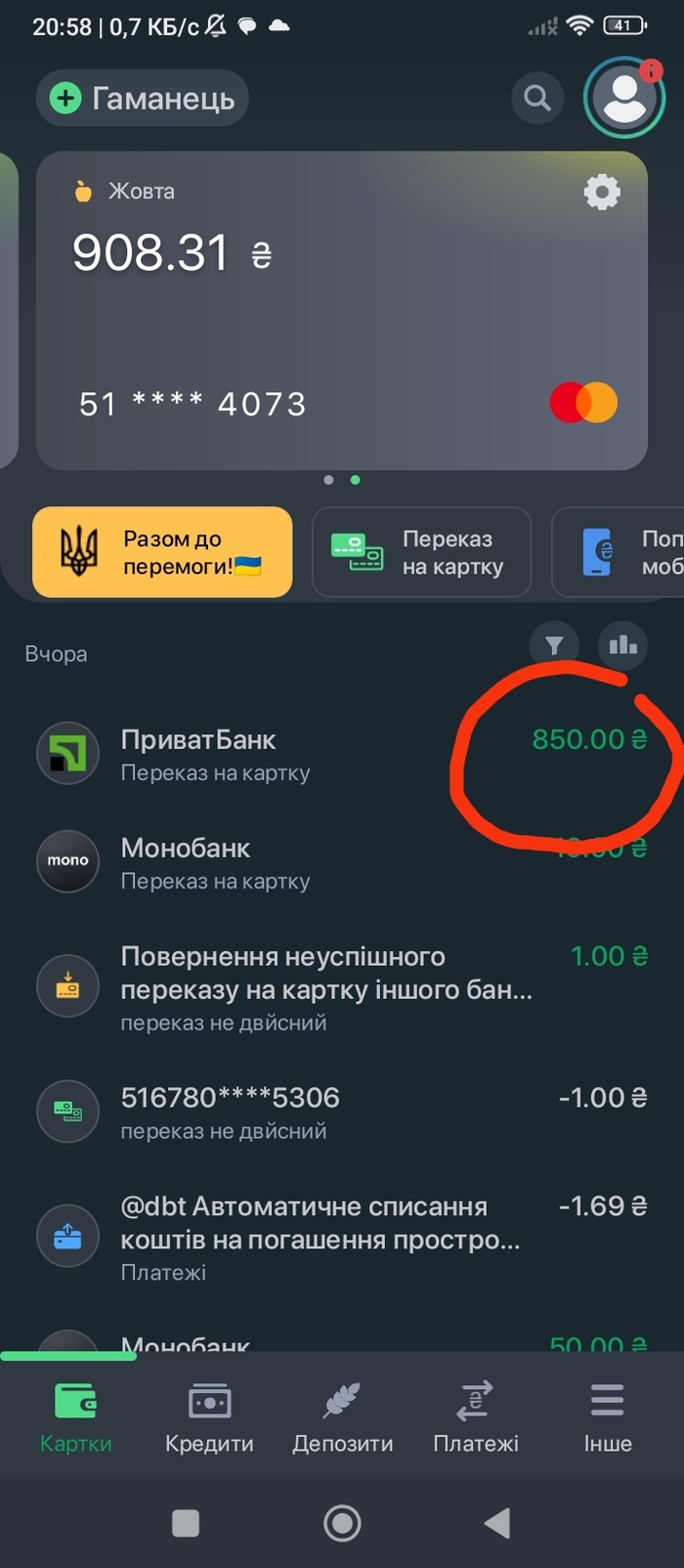Switch to the Депозити tab
Screen dimensions: 684x1568
tap(342, 1417)
